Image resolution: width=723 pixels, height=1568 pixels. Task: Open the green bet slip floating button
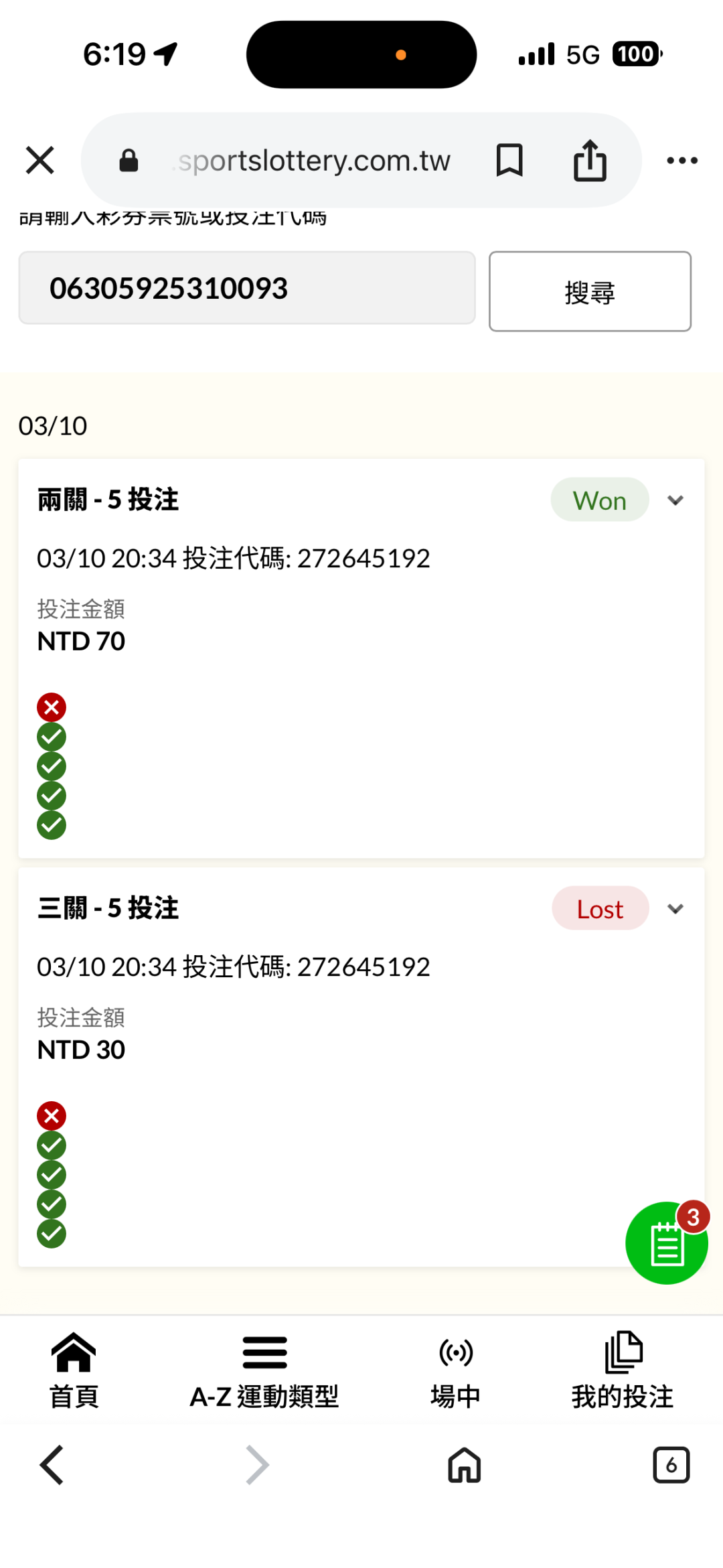(666, 1244)
